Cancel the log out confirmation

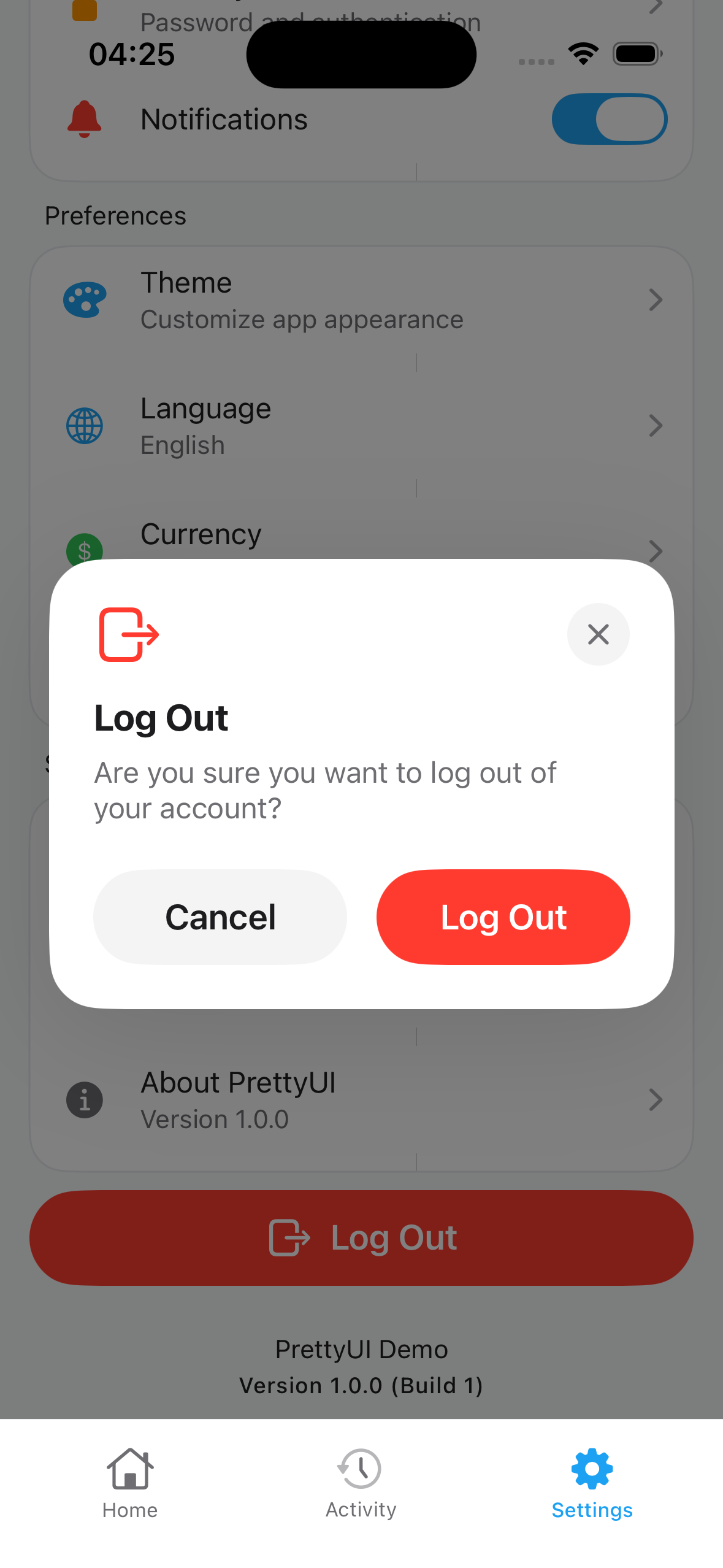220,917
